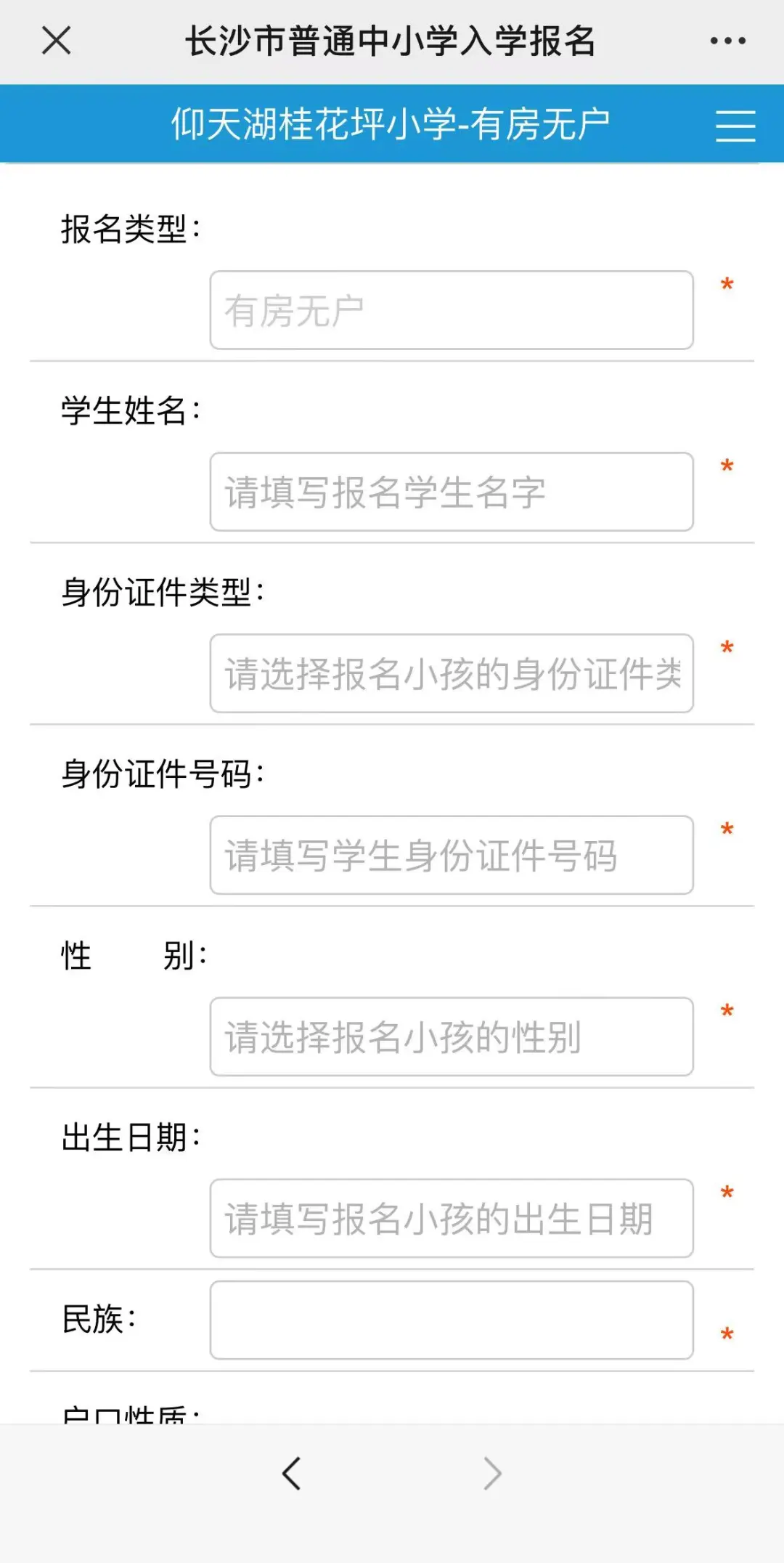
Task: Tap the 报名类型 field showing 有房无户
Action: tap(452, 310)
